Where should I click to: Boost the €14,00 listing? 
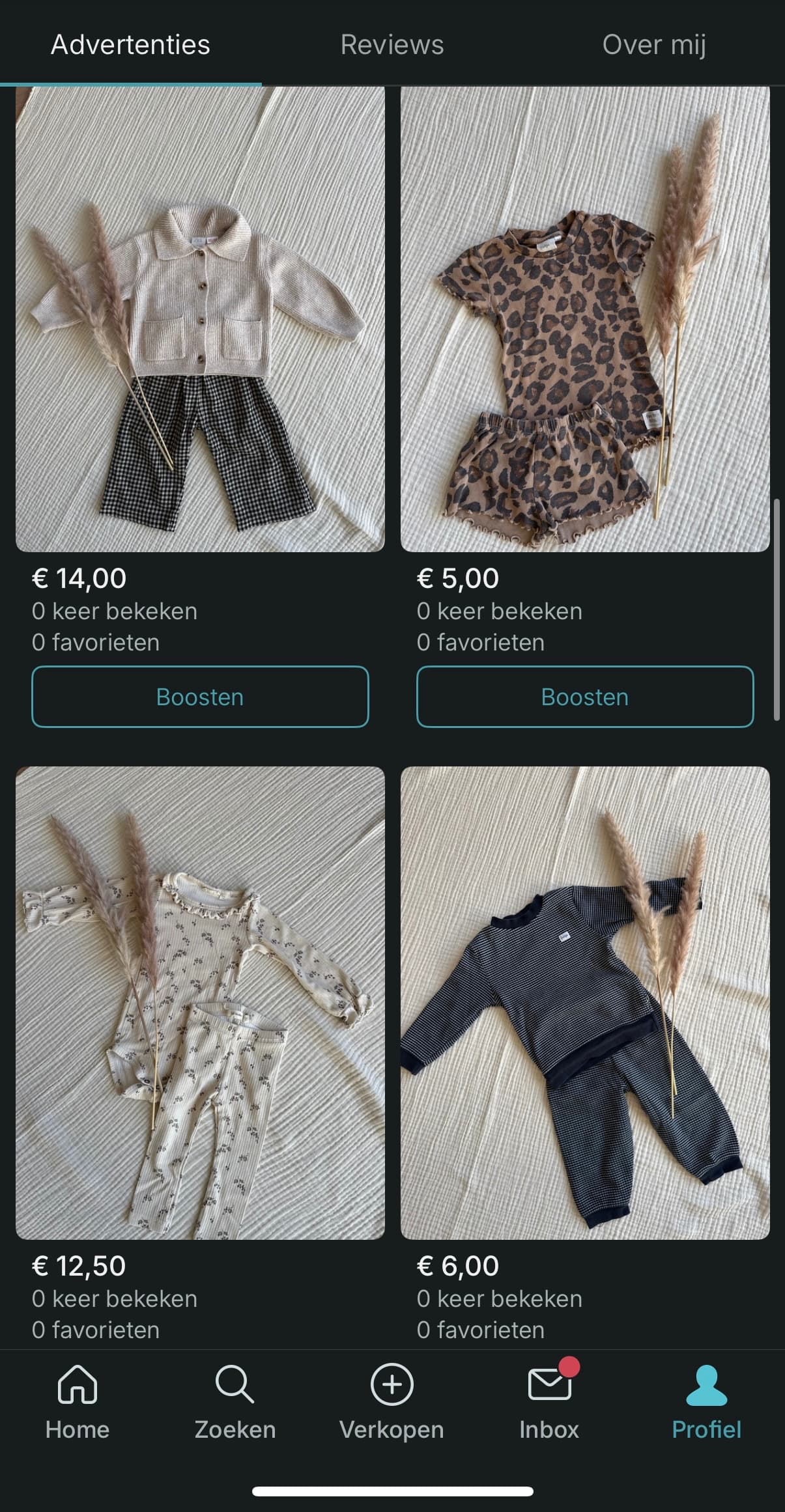pos(200,697)
